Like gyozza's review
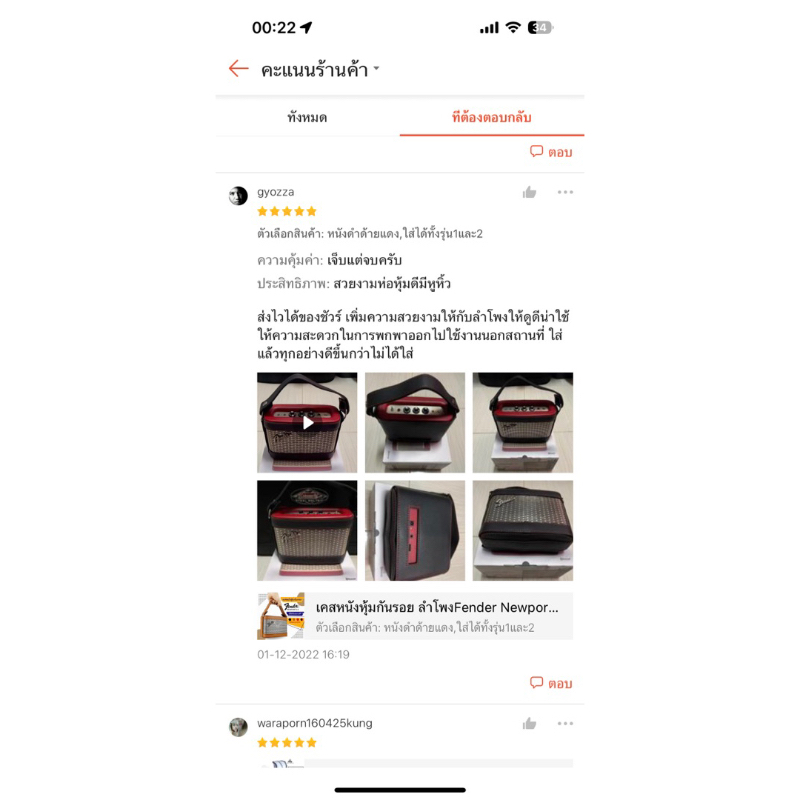800x800 pixels. (x=530, y=192)
